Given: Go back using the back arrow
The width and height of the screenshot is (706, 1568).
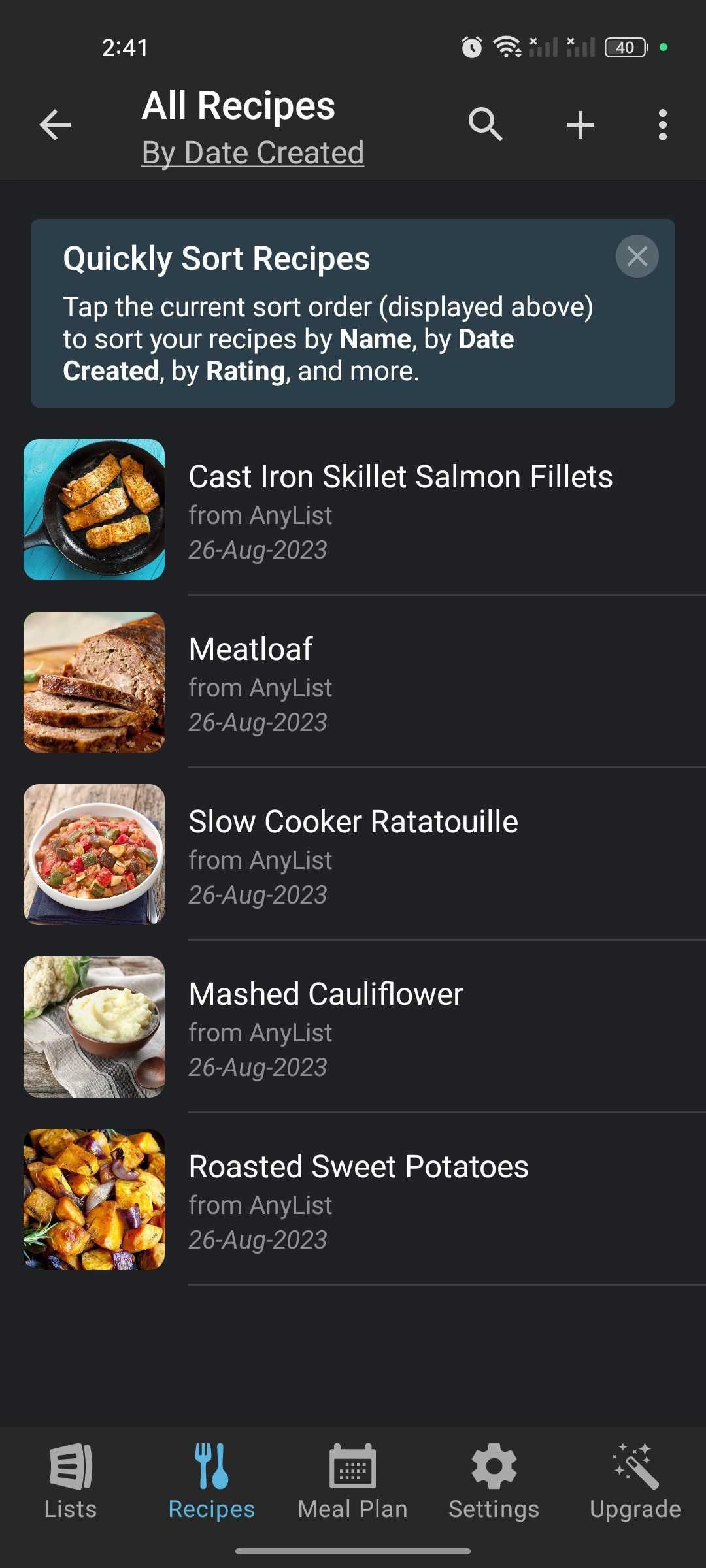Looking at the screenshot, I should coord(54,125).
